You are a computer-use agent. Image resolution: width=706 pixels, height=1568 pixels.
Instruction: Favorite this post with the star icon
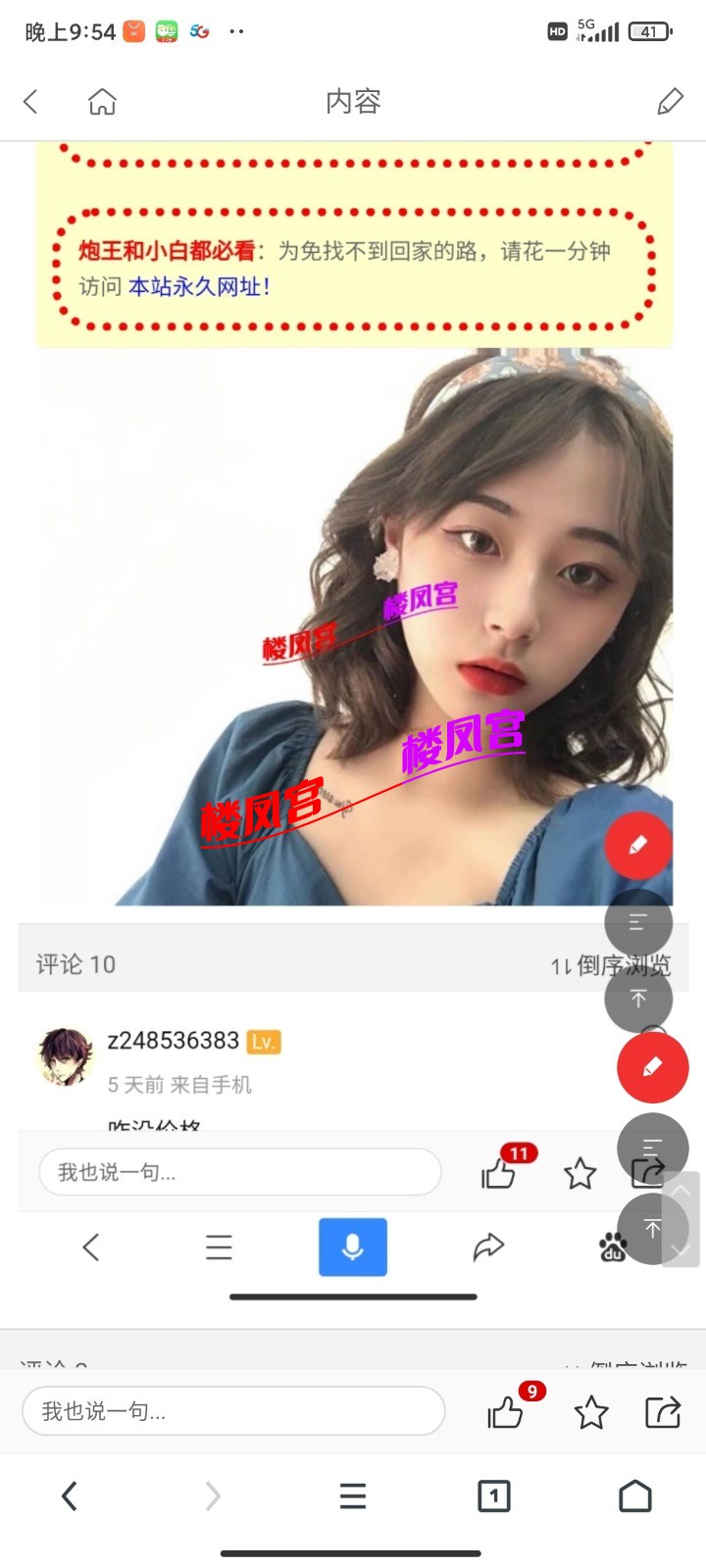click(x=590, y=1412)
